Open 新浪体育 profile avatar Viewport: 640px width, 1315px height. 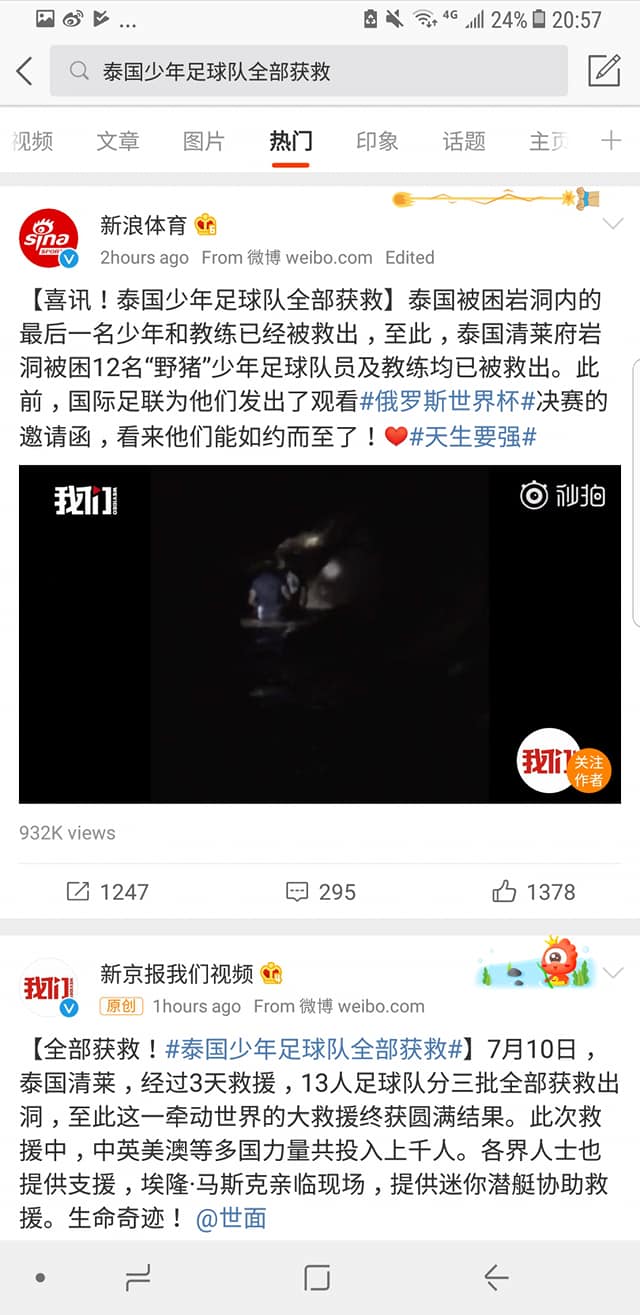(x=49, y=240)
